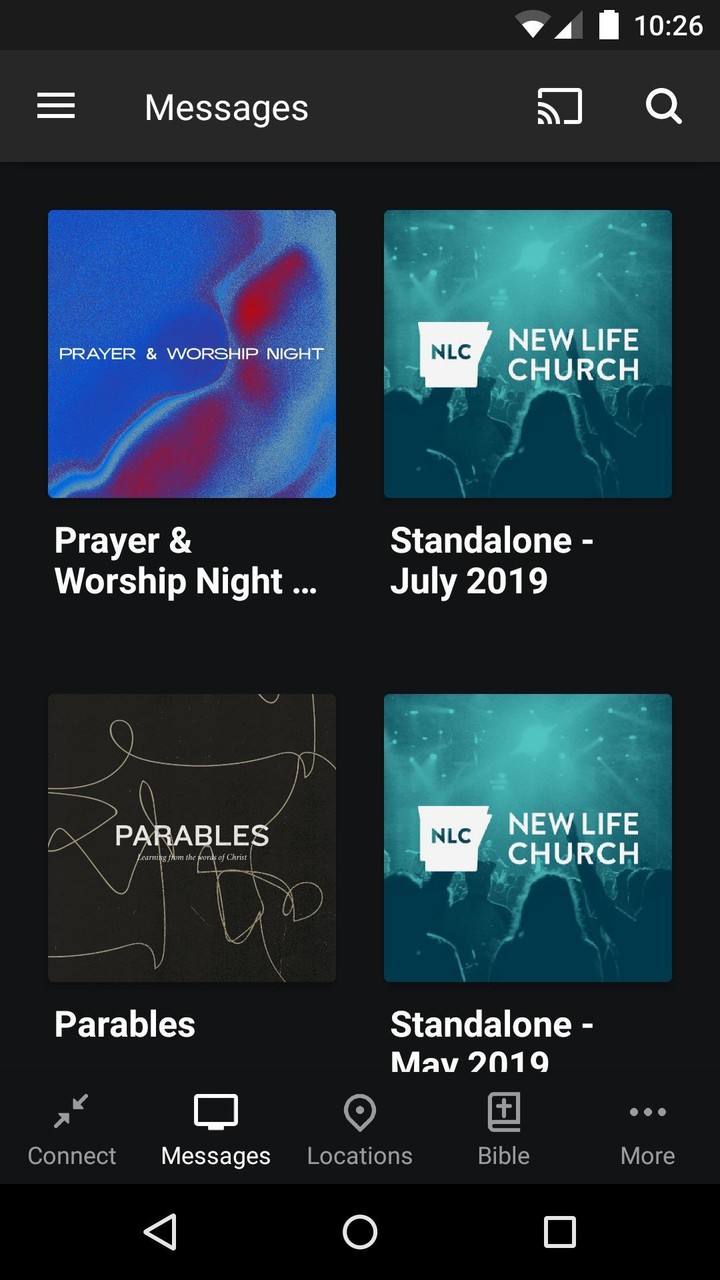
Task: Open the Parables message series
Action: click(192, 838)
